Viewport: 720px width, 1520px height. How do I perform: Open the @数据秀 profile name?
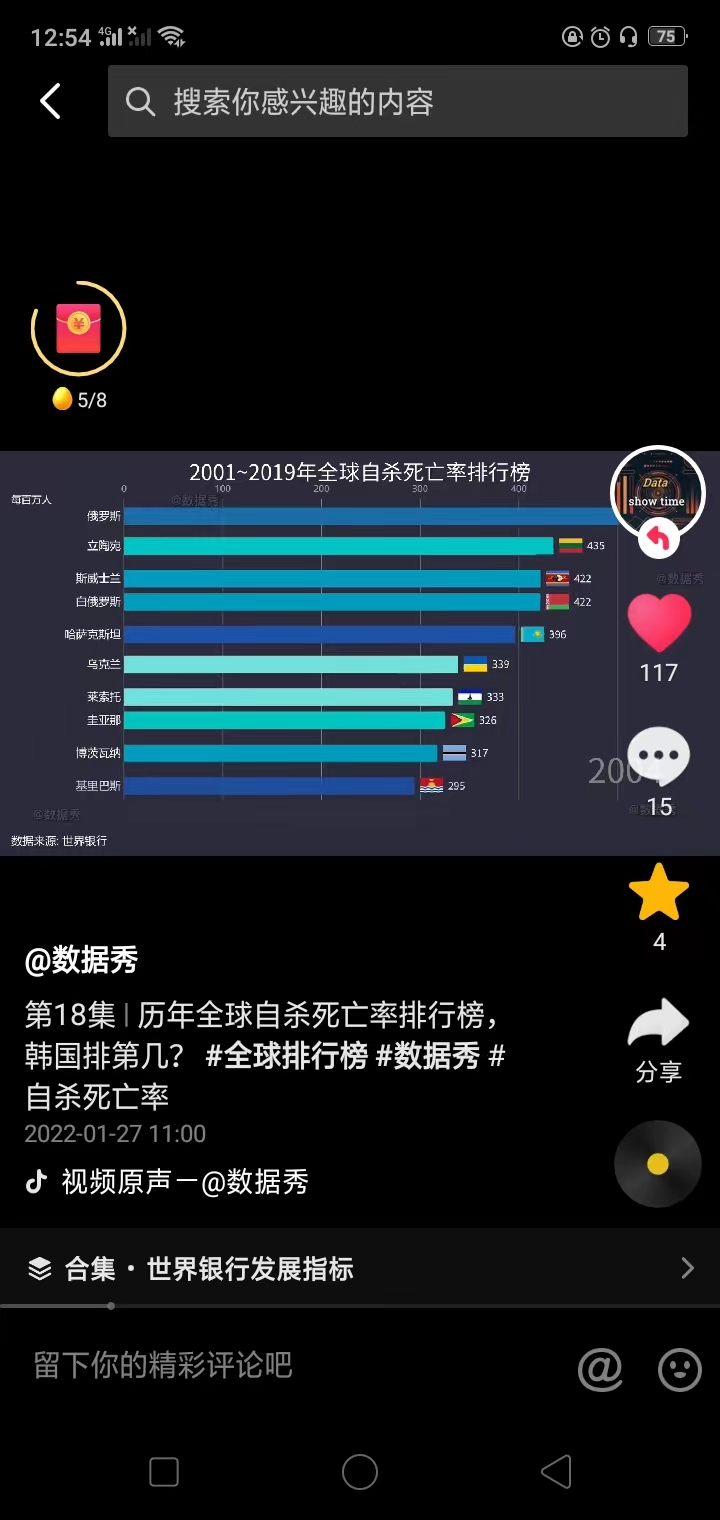(82, 960)
